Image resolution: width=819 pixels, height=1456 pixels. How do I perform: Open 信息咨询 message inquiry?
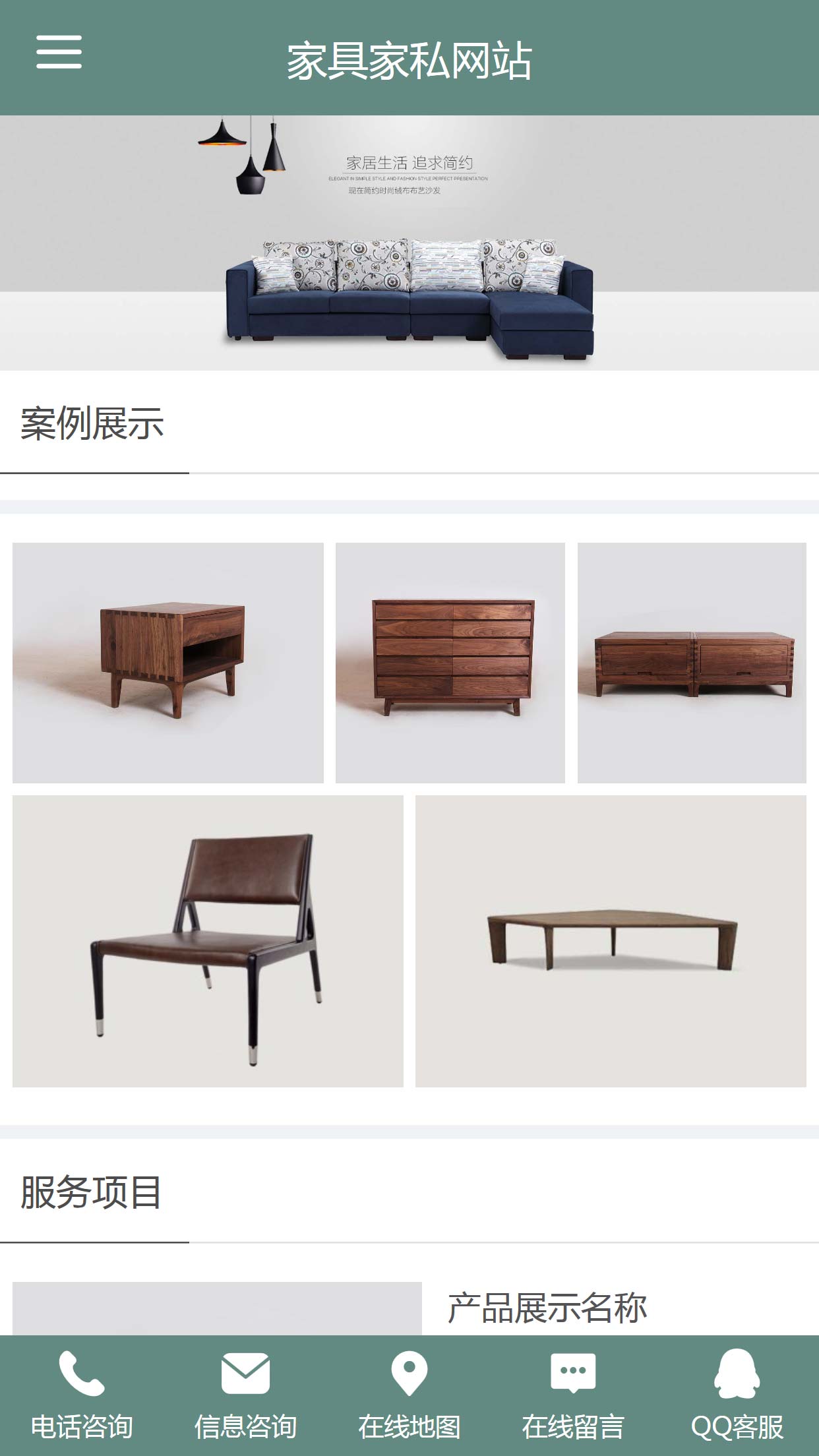245,1395
